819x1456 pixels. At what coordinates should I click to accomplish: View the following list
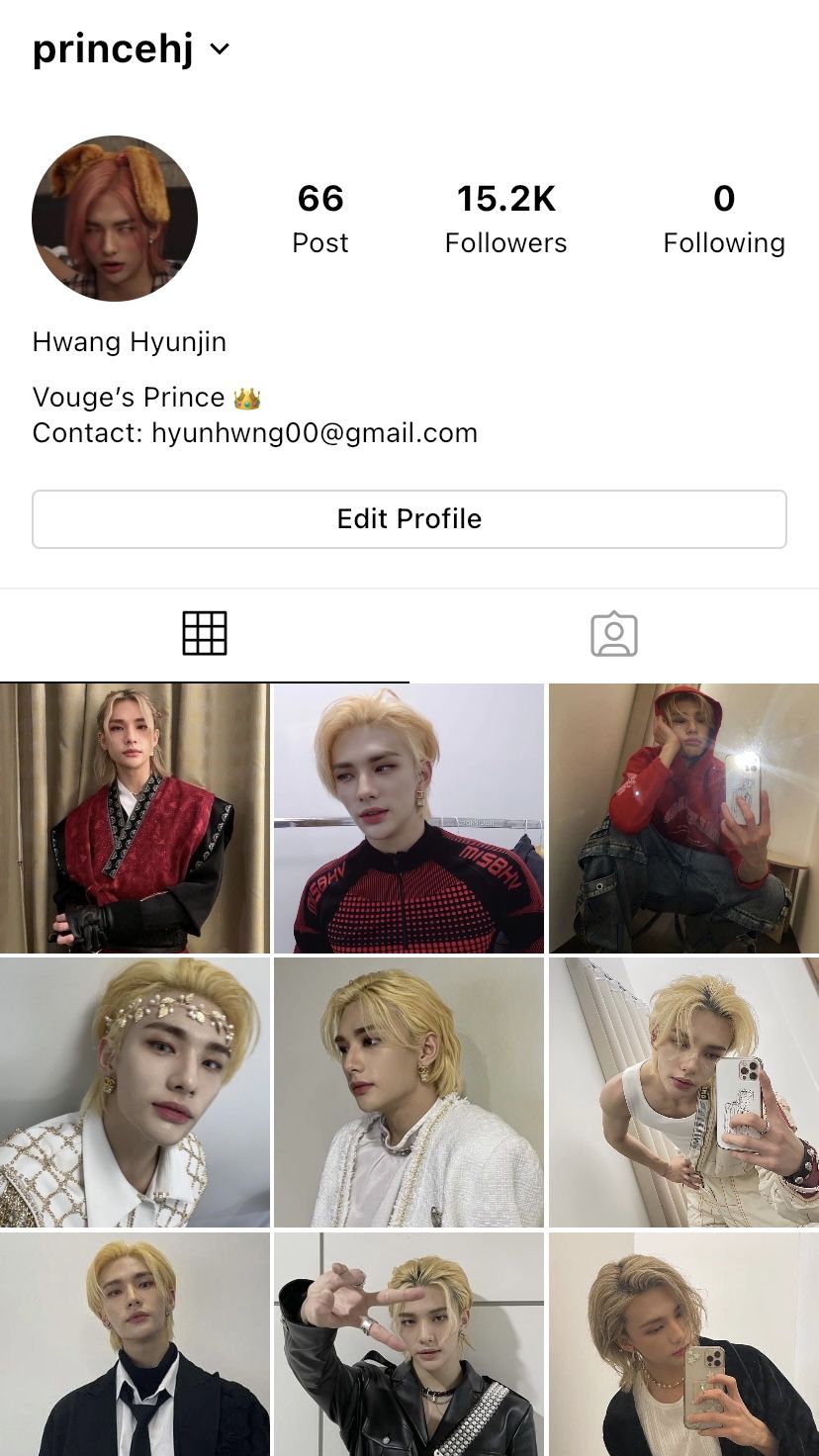coord(723,219)
